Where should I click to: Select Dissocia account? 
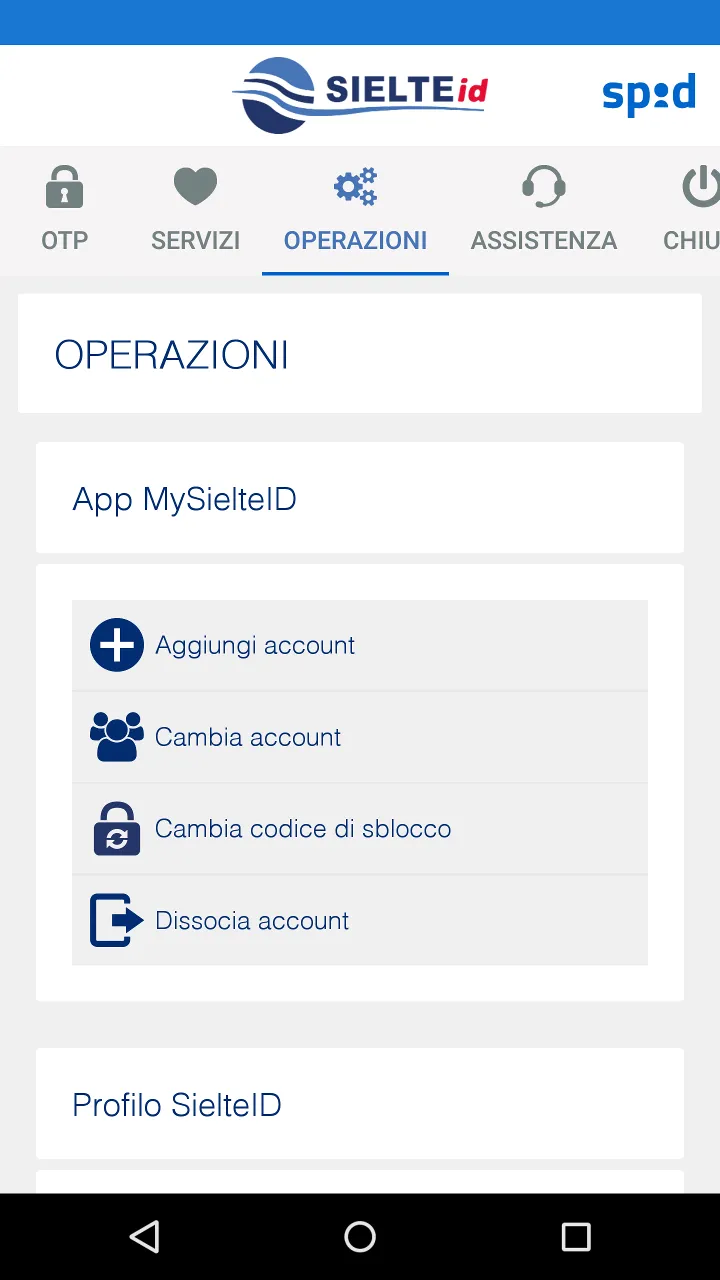click(359, 921)
